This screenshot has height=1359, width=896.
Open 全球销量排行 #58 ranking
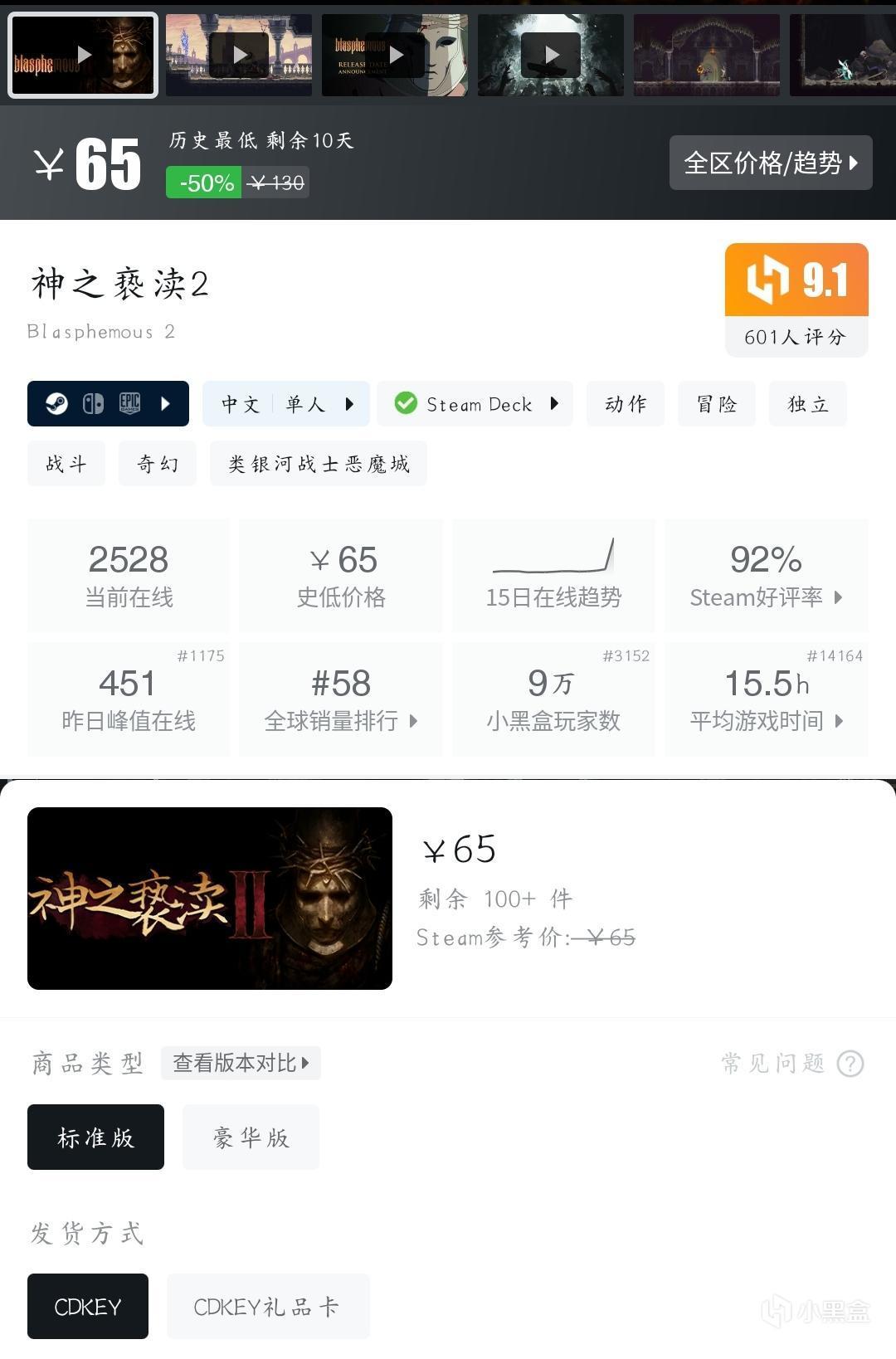[340, 699]
